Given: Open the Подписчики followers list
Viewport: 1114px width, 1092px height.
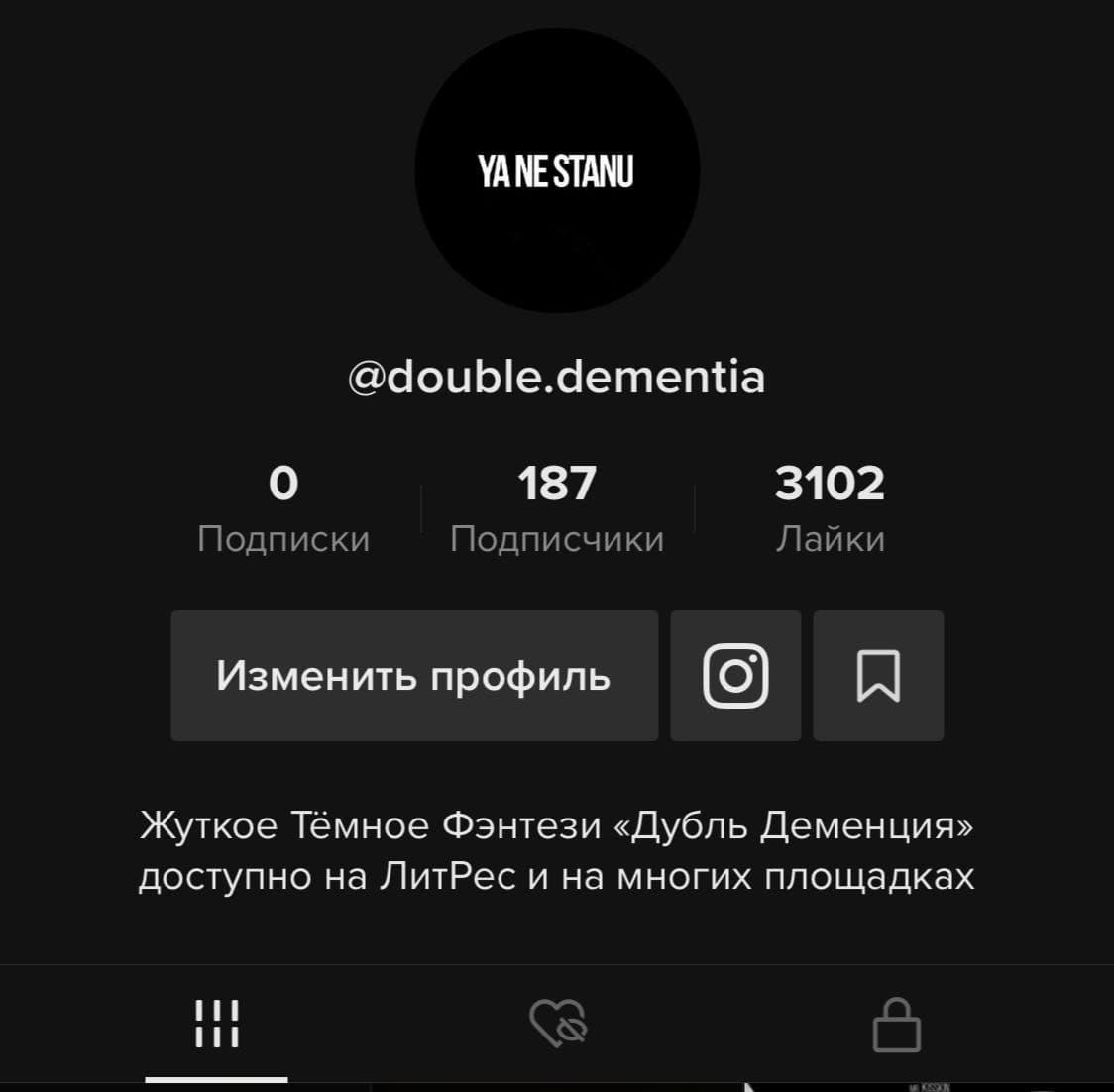Looking at the screenshot, I should click(557, 509).
